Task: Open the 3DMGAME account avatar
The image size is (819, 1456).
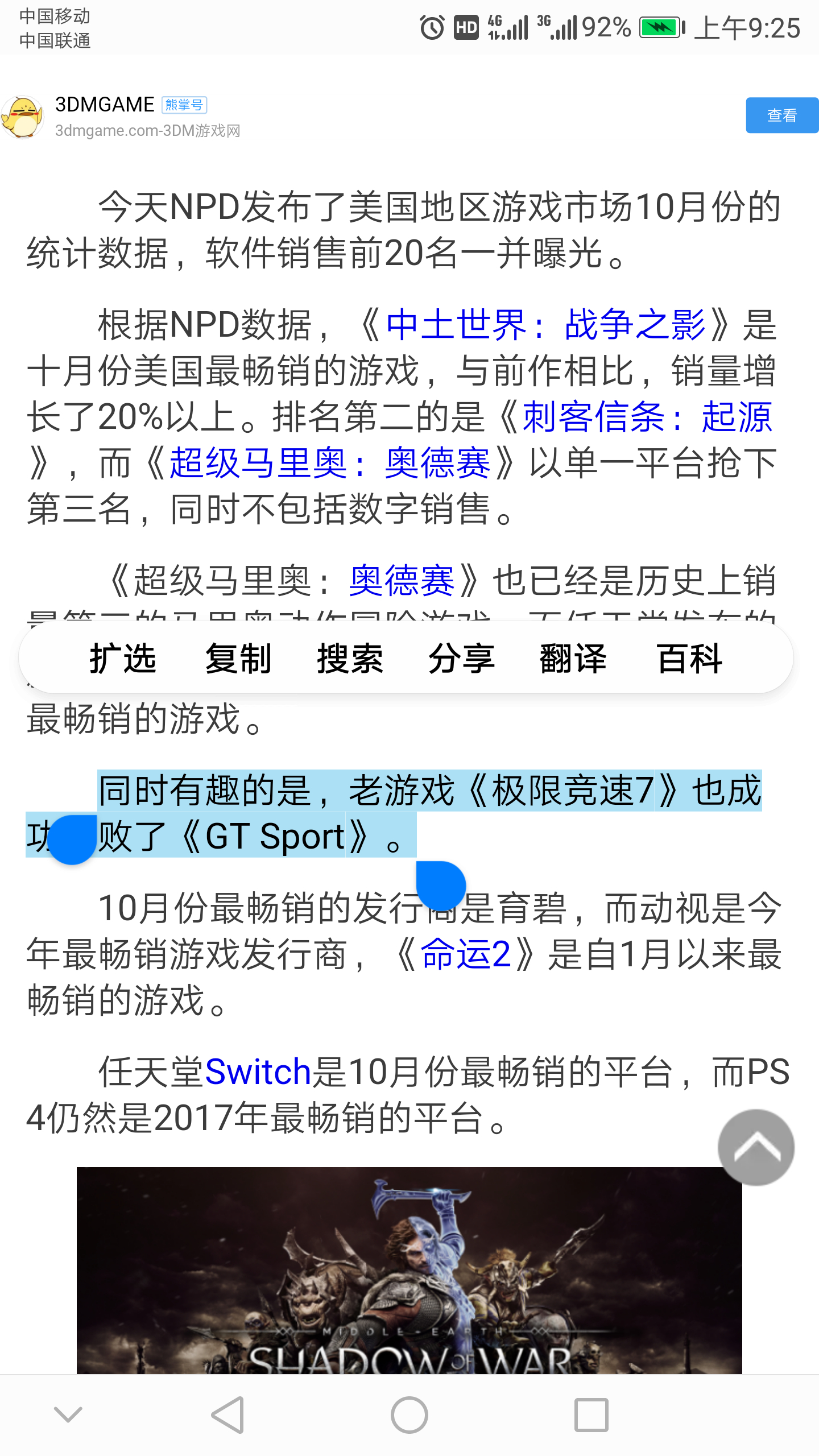Action: (23, 117)
